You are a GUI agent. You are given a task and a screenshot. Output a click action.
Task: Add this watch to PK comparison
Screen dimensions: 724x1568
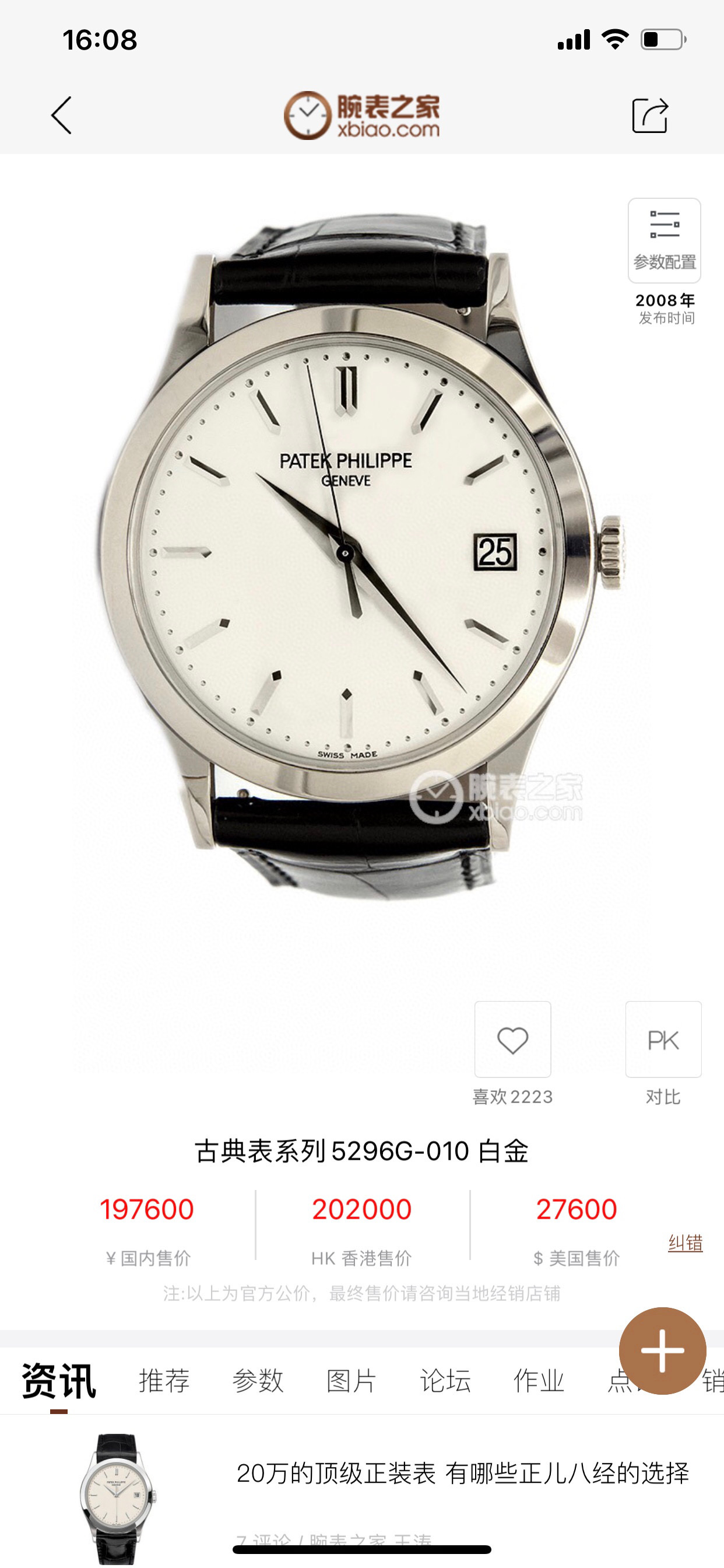point(663,1039)
